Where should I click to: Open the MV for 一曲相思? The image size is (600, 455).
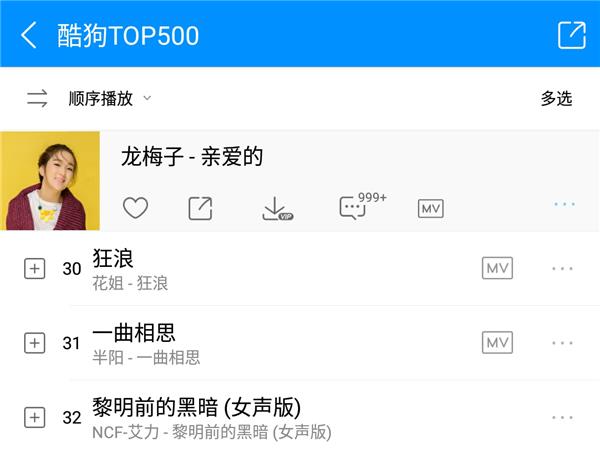point(497,343)
